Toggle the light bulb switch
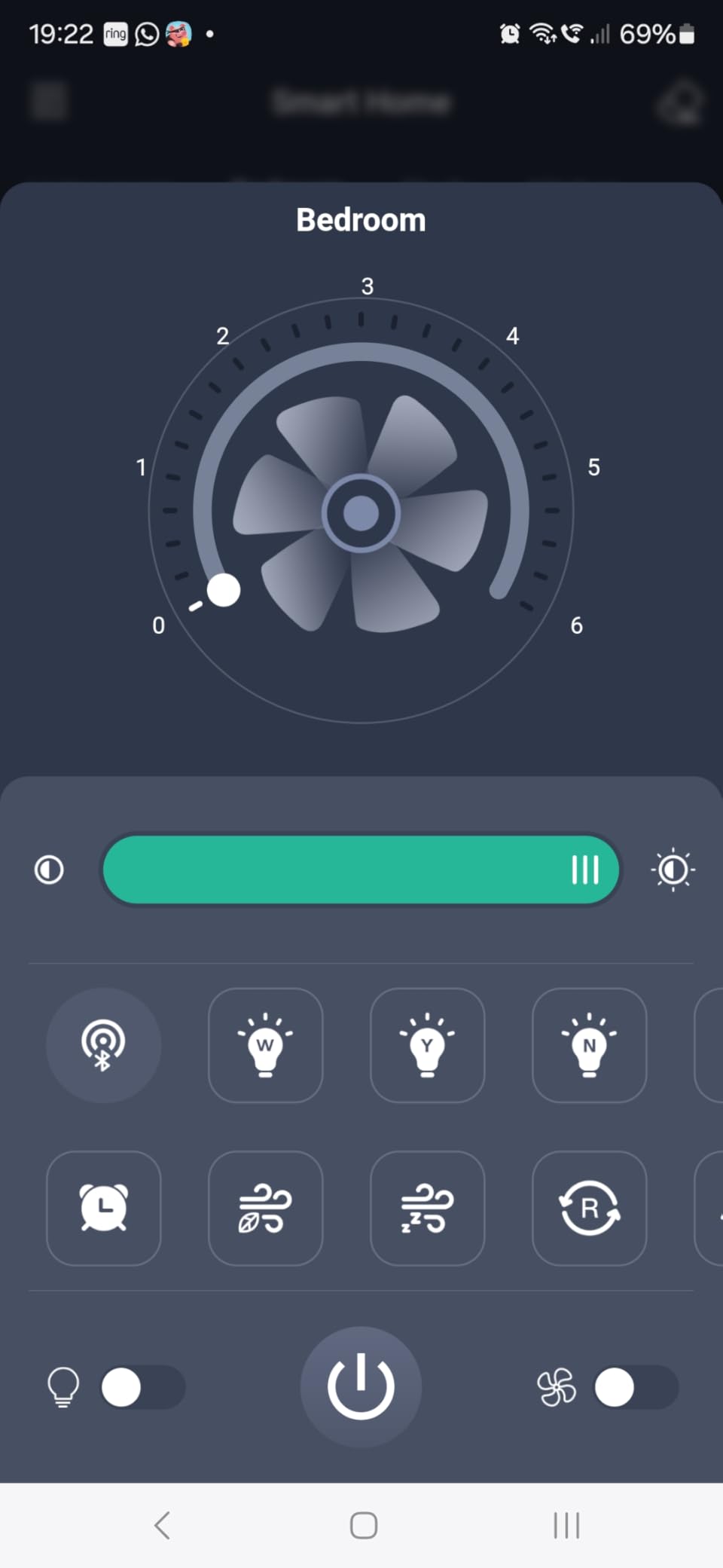Image resolution: width=723 pixels, height=1568 pixels. tap(143, 1387)
